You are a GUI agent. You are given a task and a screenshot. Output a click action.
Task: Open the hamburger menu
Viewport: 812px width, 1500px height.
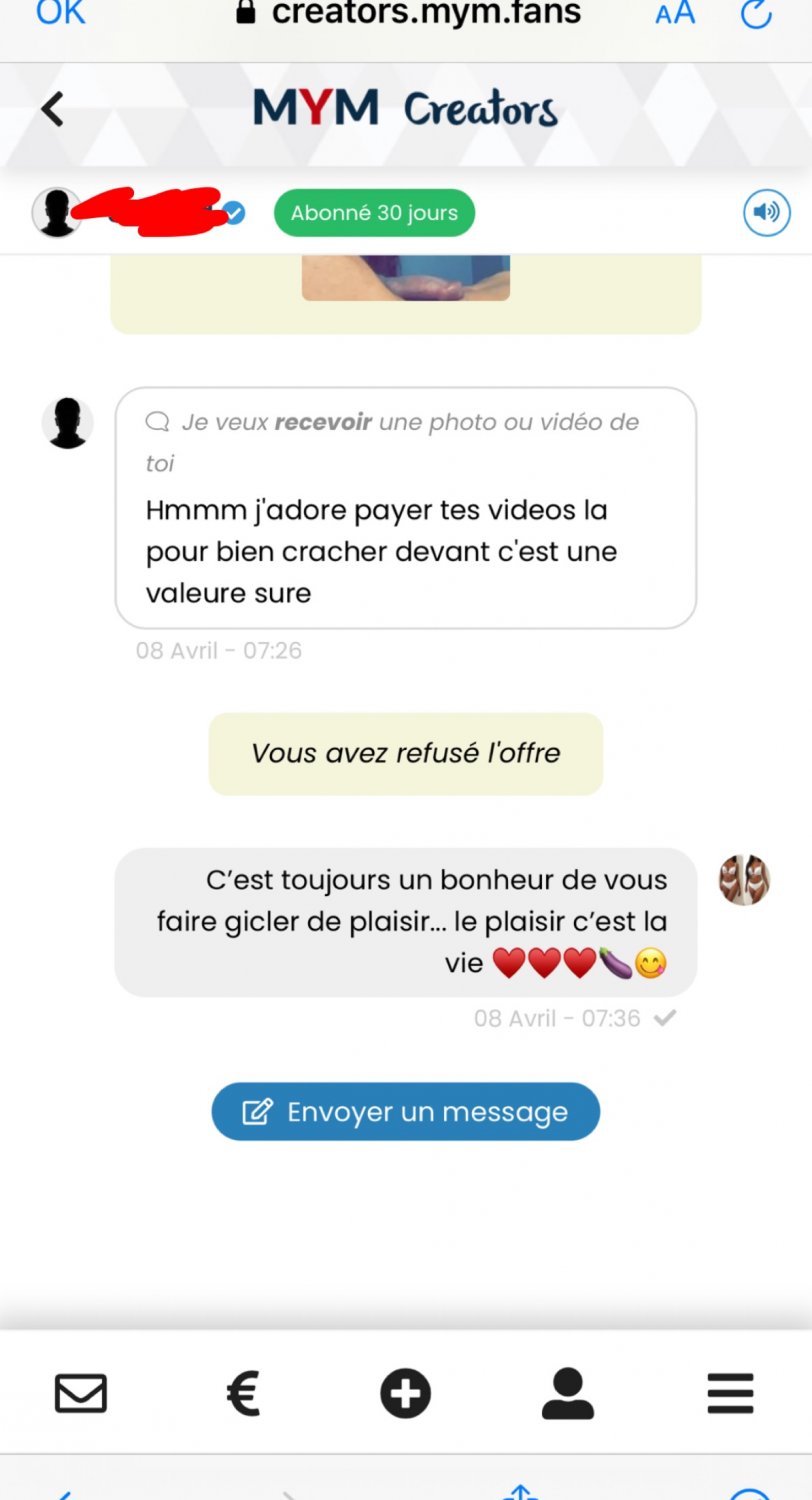point(730,1393)
